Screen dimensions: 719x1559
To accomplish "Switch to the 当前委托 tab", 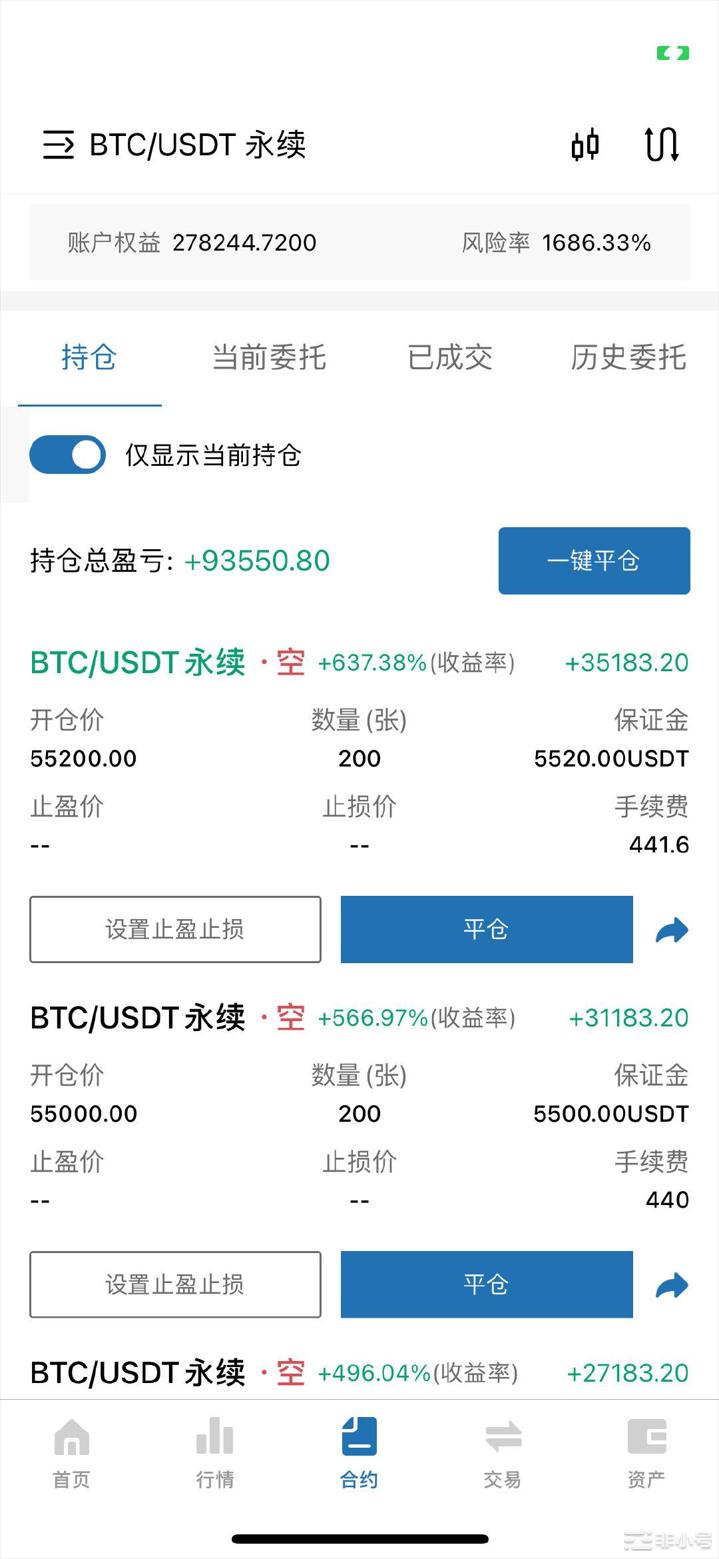I will 269,357.
